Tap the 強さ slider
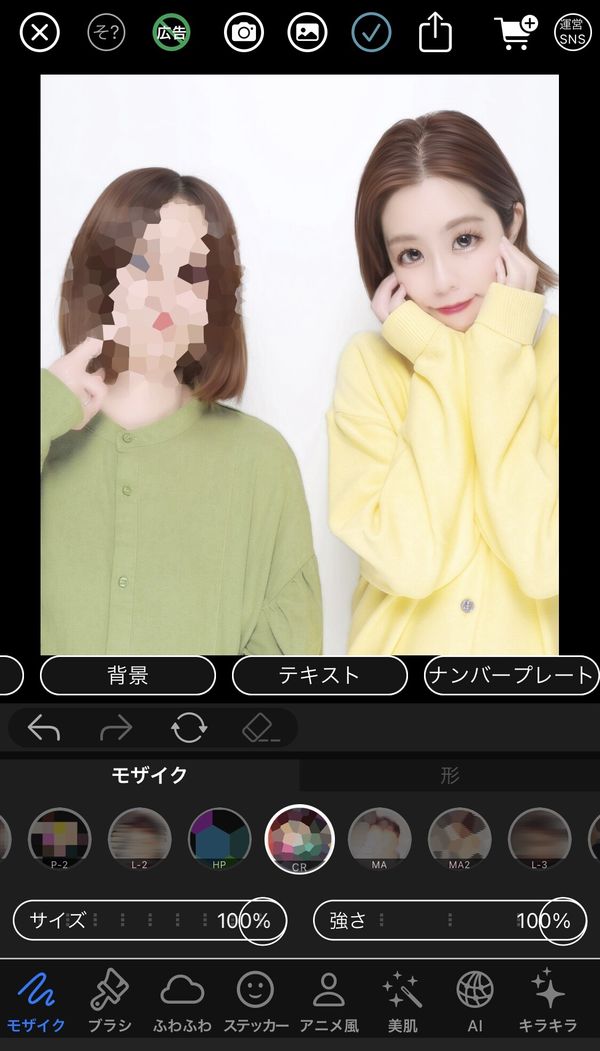Viewport: 600px width, 1051px height. 450,920
